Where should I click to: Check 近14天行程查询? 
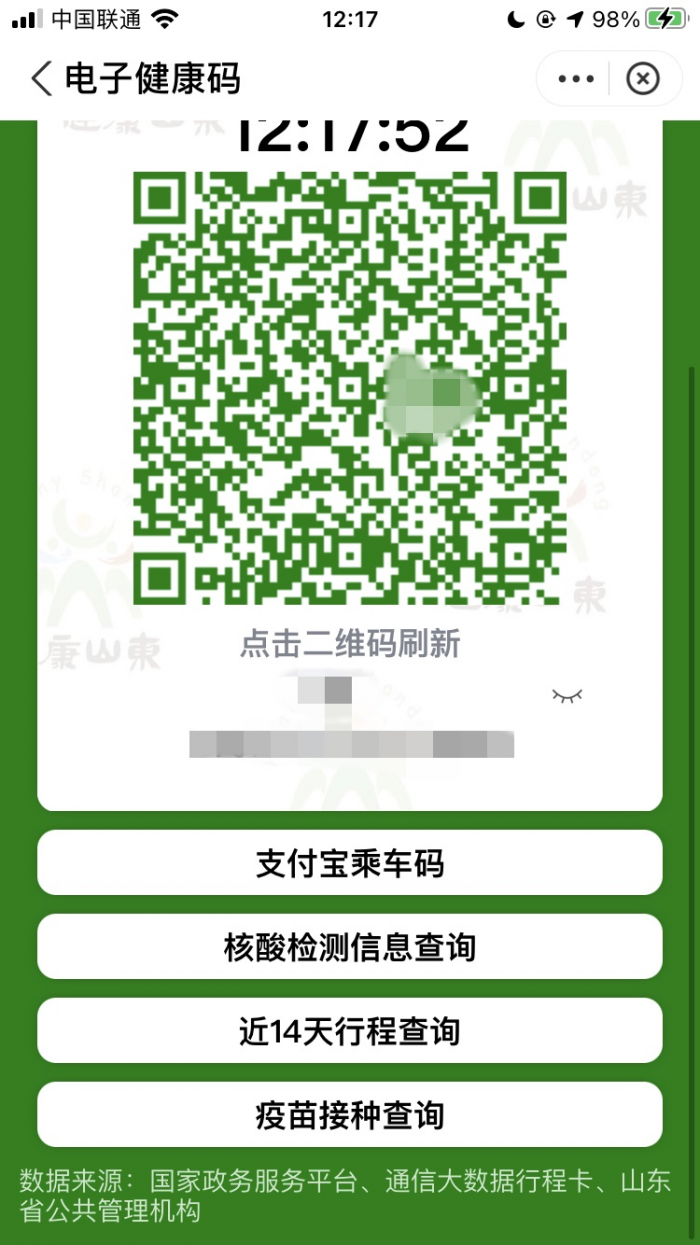click(x=349, y=1031)
